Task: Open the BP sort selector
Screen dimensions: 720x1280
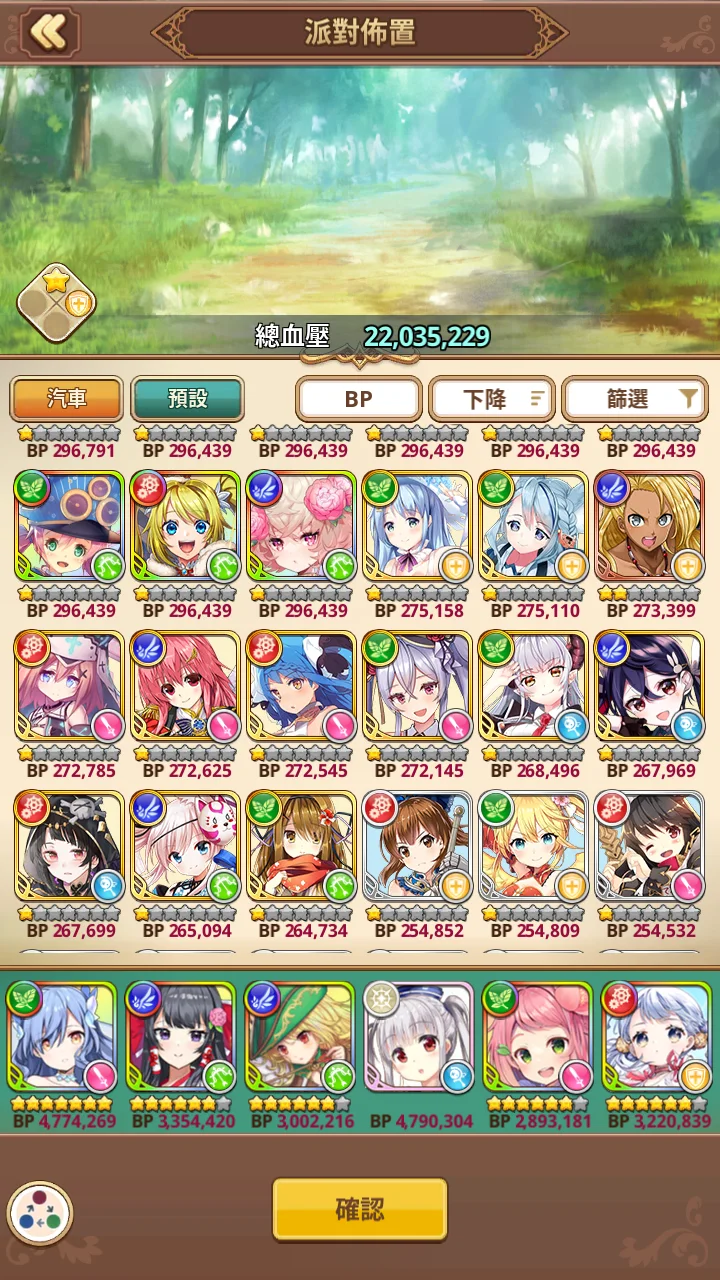Action: [358, 399]
